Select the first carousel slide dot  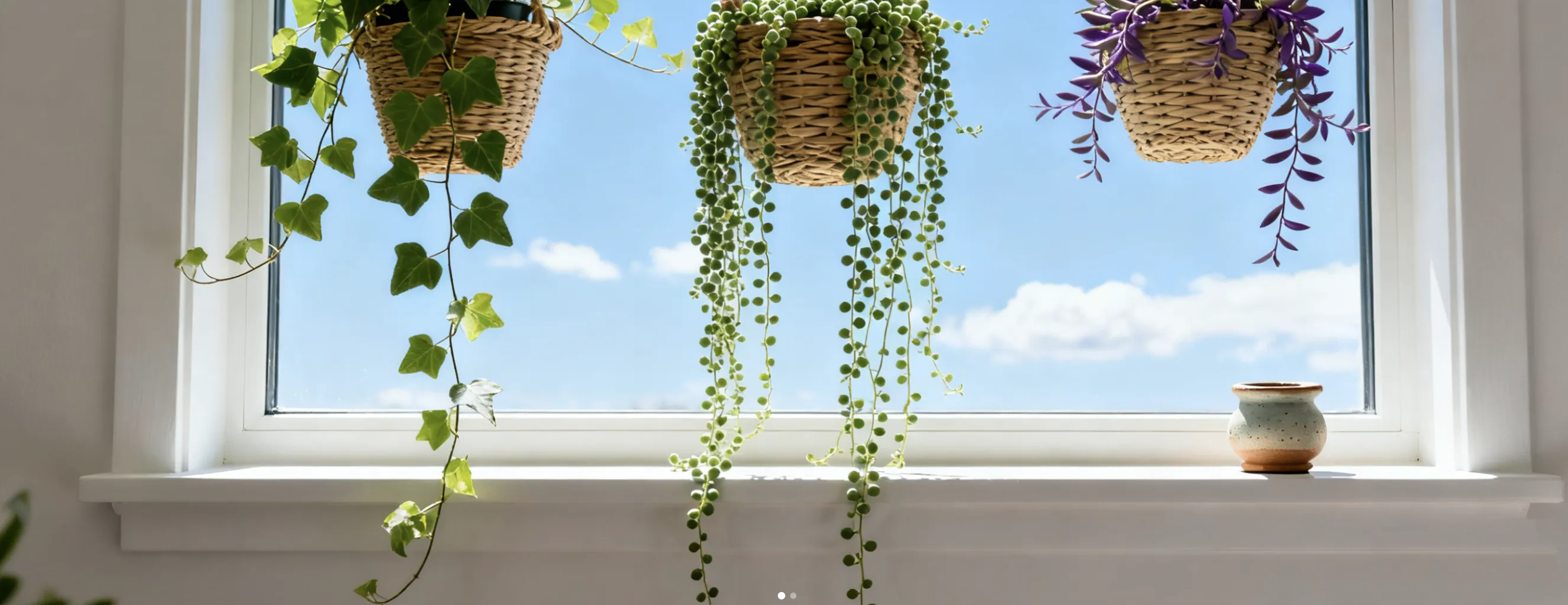coord(781,596)
